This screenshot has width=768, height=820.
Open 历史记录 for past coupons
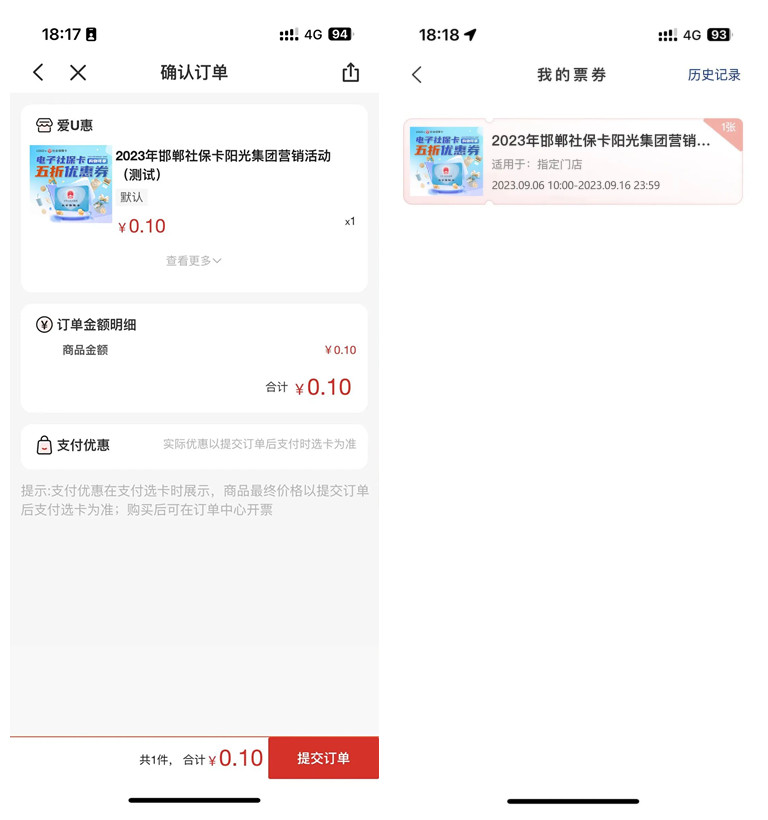pyautogui.click(x=714, y=75)
